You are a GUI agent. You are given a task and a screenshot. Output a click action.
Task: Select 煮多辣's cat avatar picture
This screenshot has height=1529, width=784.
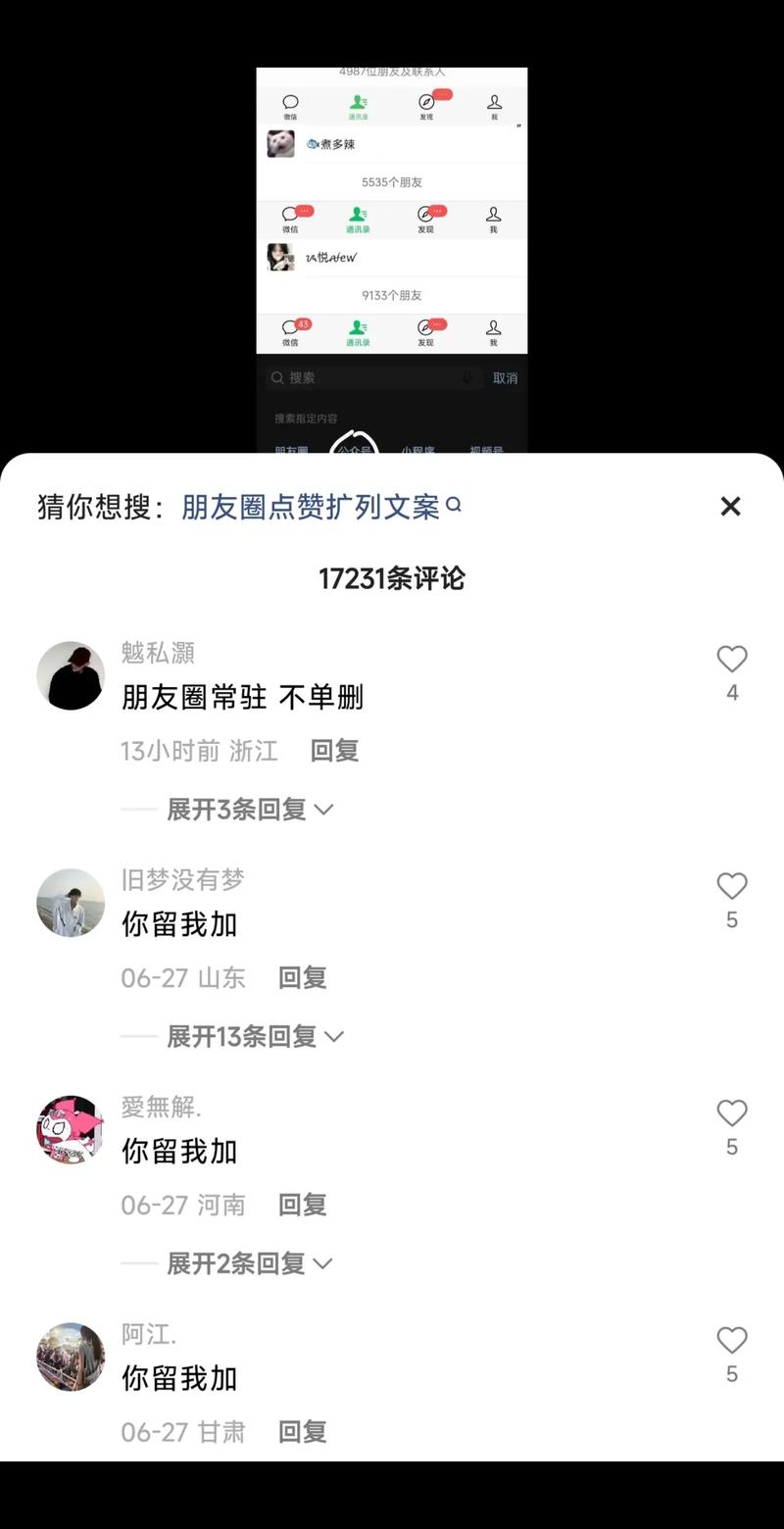click(x=280, y=143)
